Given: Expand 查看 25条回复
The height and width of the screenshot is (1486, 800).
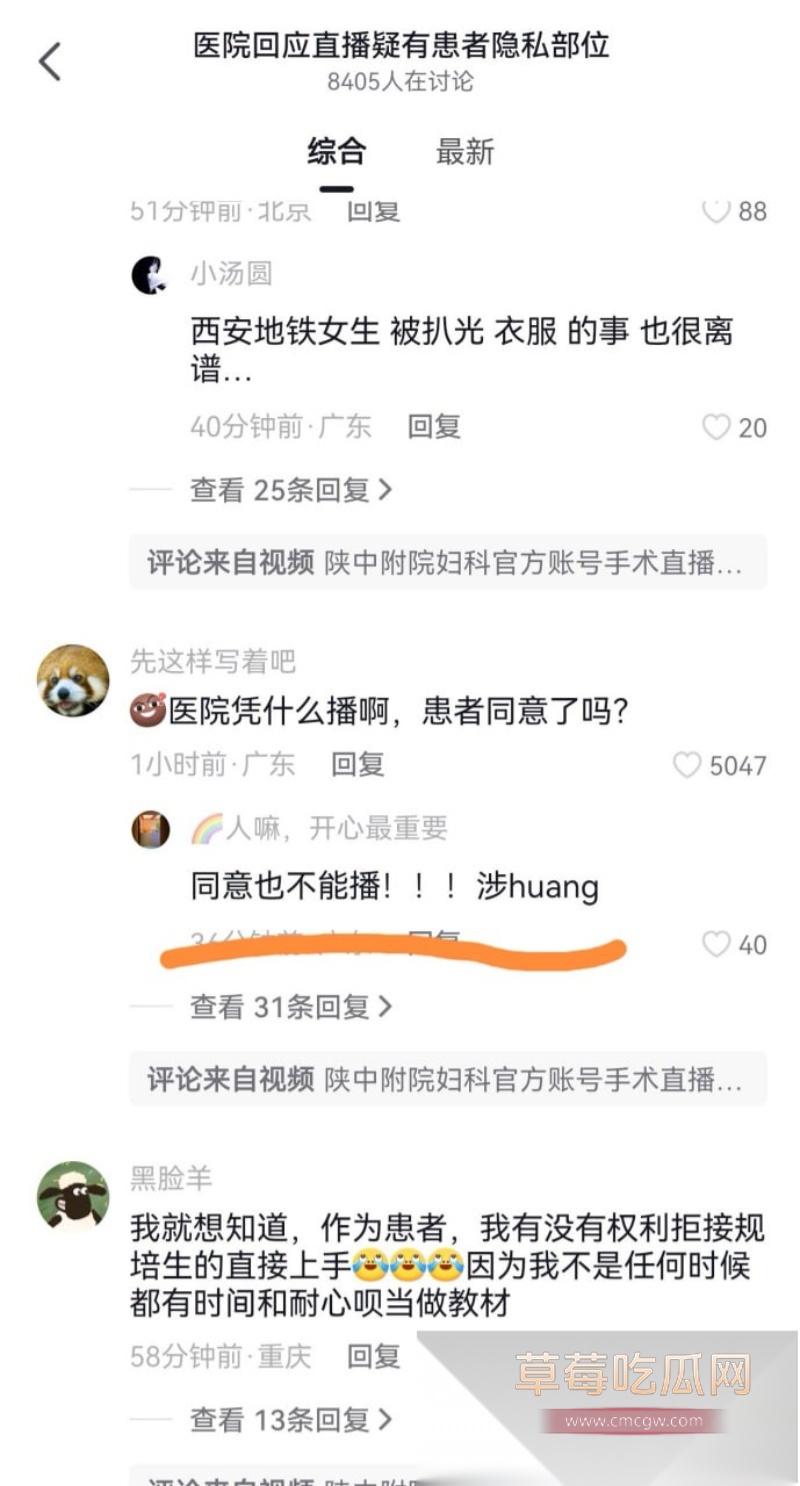Looking at the screenshot, I should (290, 490).
